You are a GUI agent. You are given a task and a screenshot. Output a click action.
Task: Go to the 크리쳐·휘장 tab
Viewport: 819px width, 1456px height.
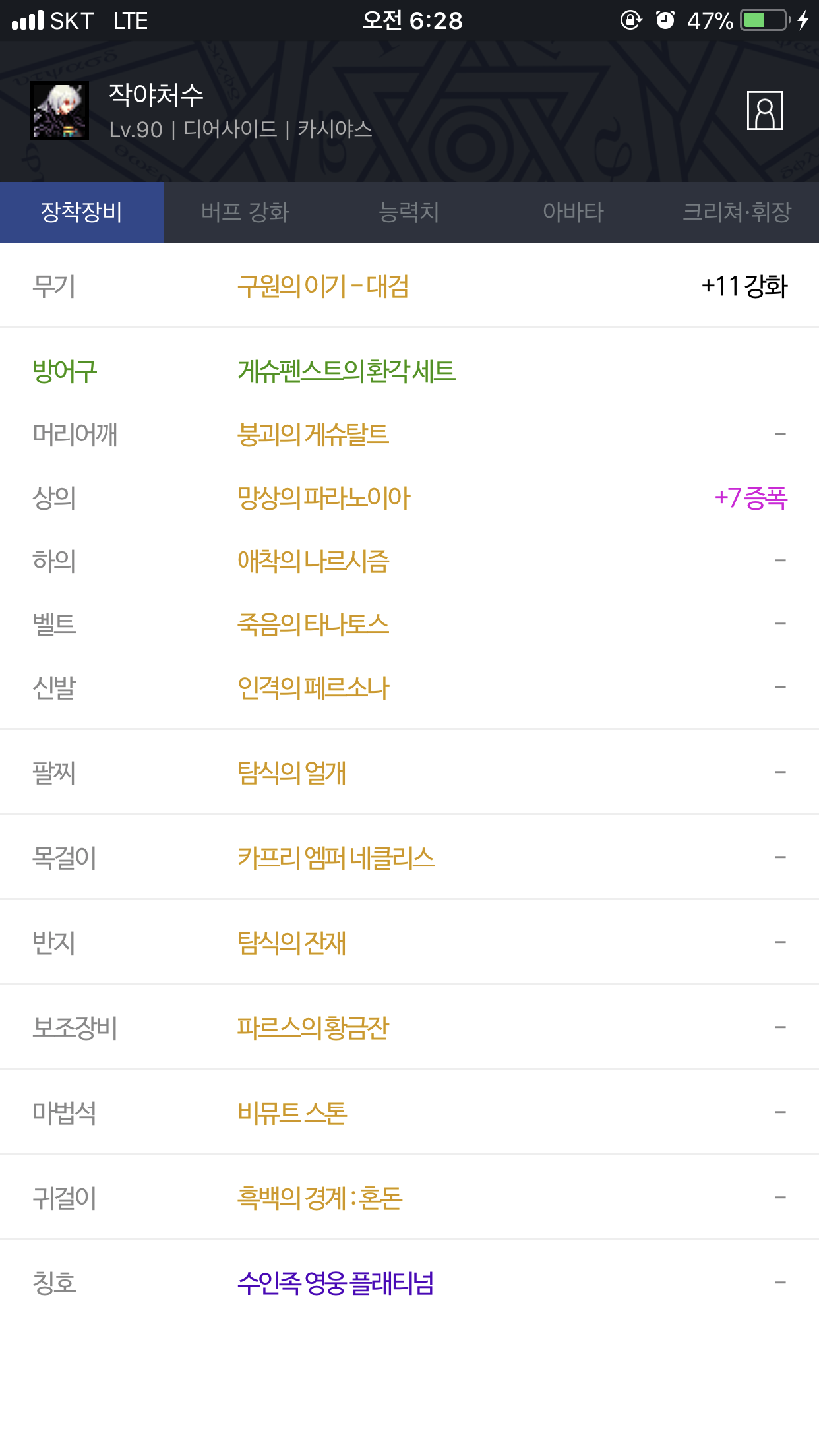click(x=737, y=212)
